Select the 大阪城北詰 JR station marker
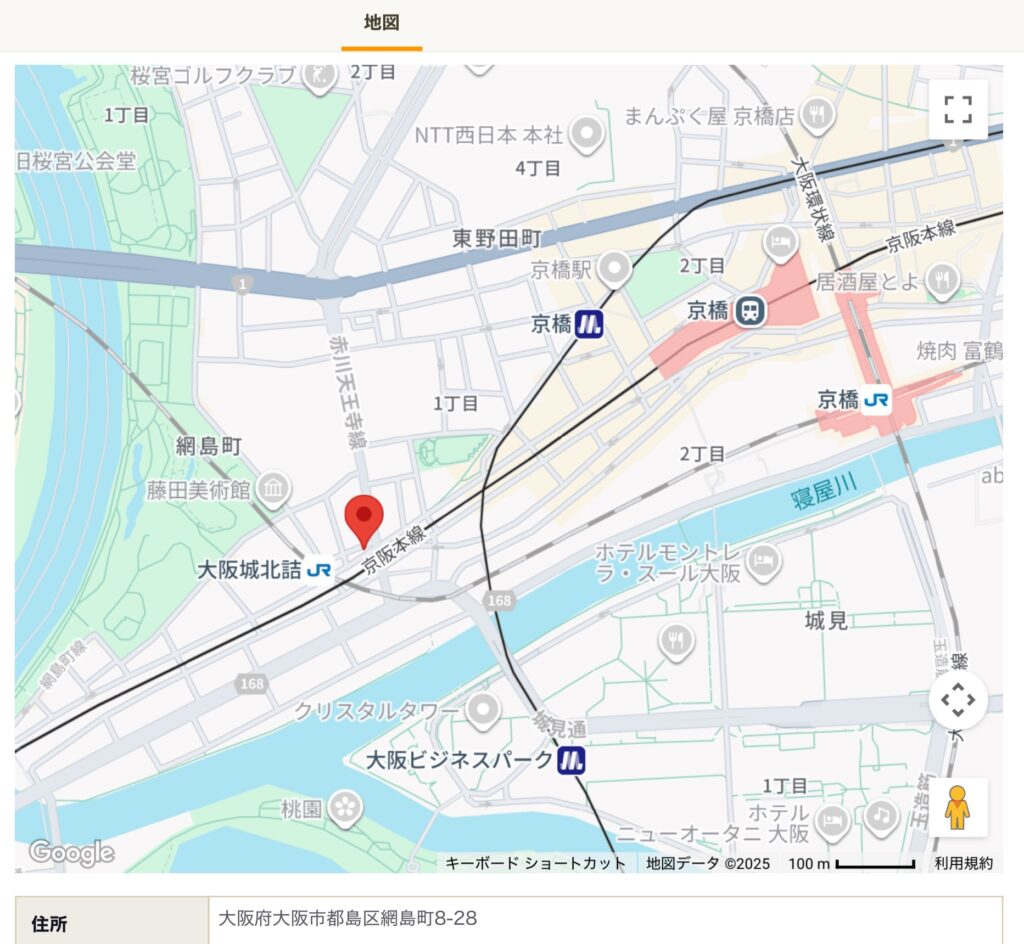The height and width of the screenshot is (944, 1024). pos(319,569)
